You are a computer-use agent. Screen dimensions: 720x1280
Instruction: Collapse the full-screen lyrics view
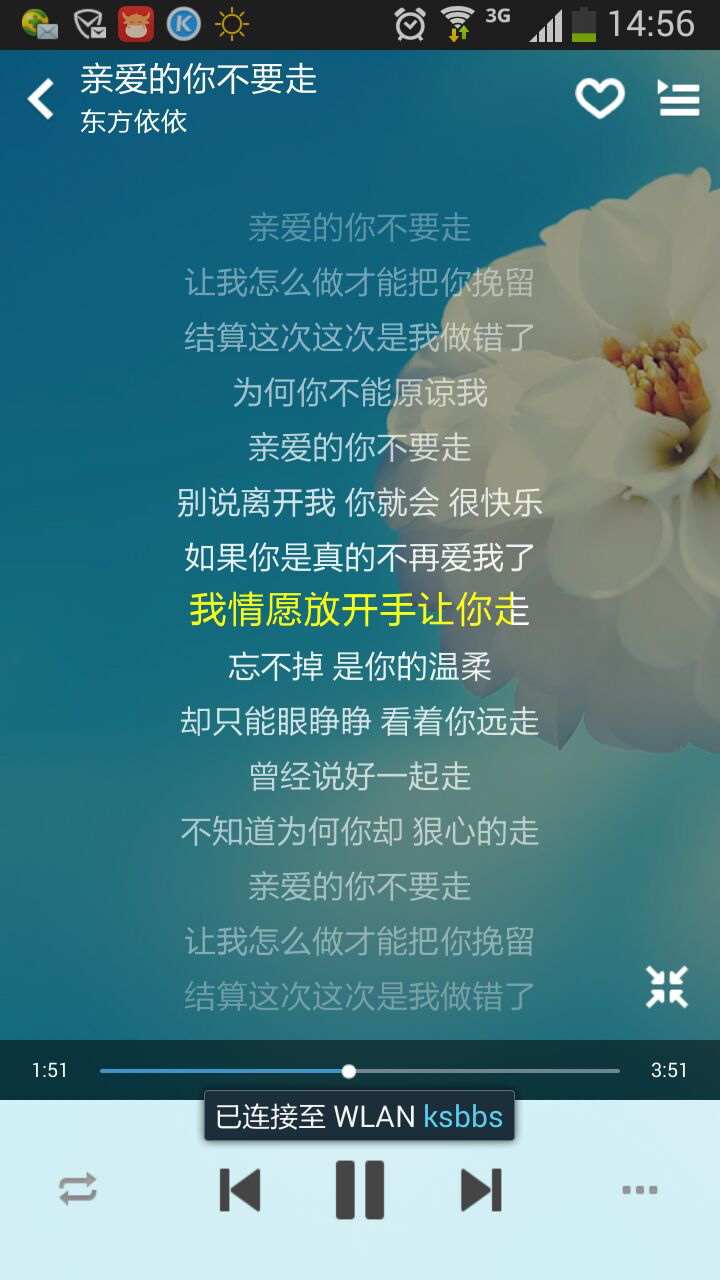667,987
